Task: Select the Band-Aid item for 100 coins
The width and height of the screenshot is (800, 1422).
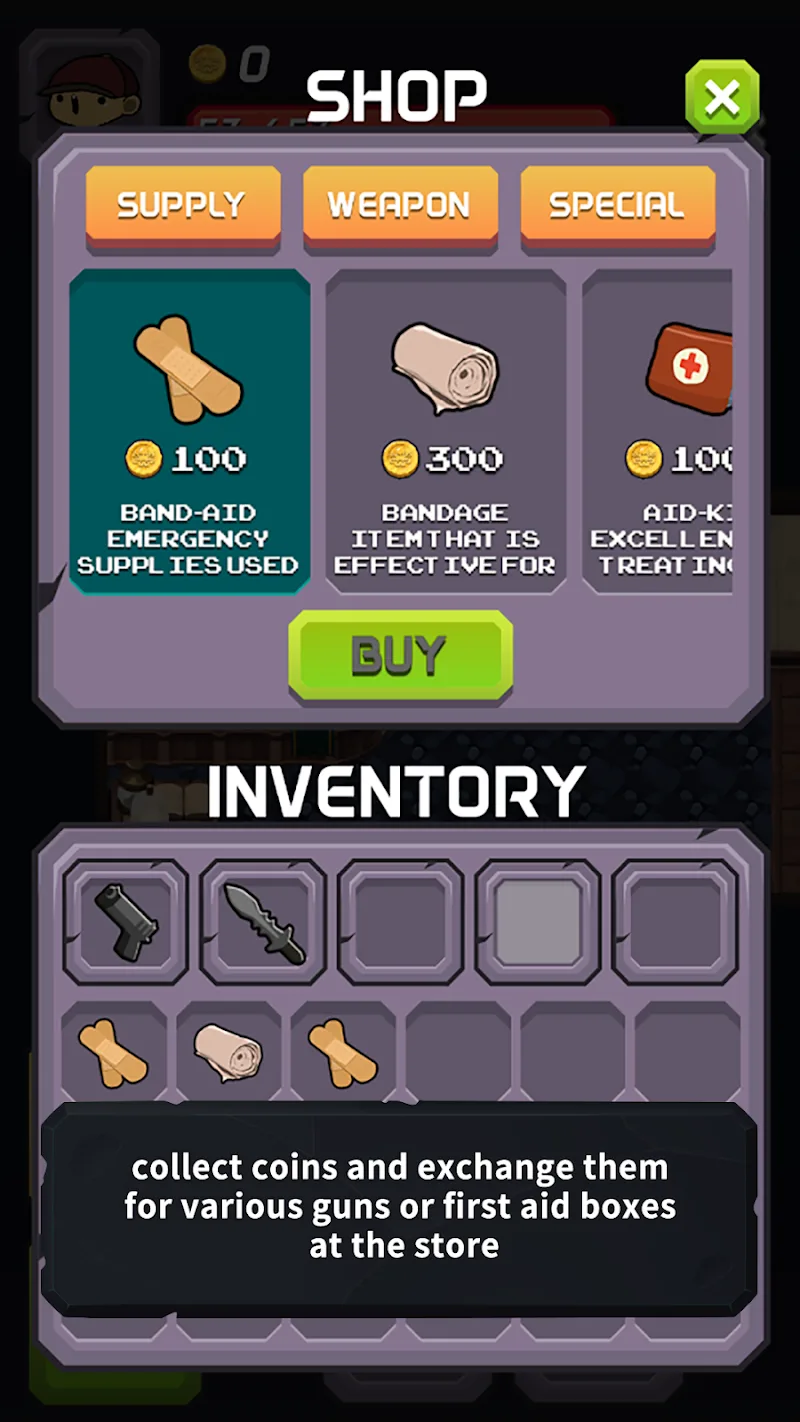Action: 189,432
